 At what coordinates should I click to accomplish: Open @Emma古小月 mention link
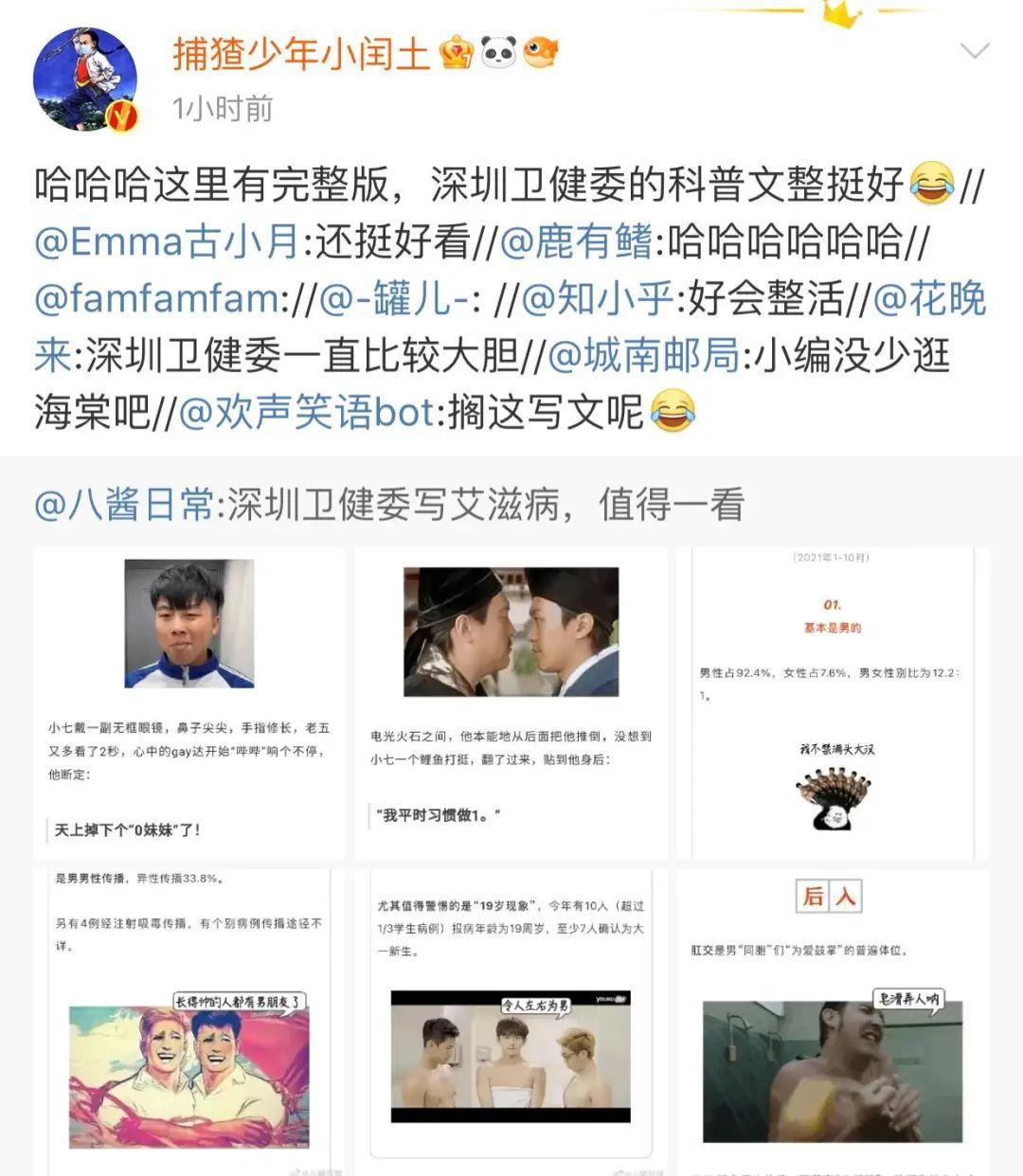[x=167, y=243]
